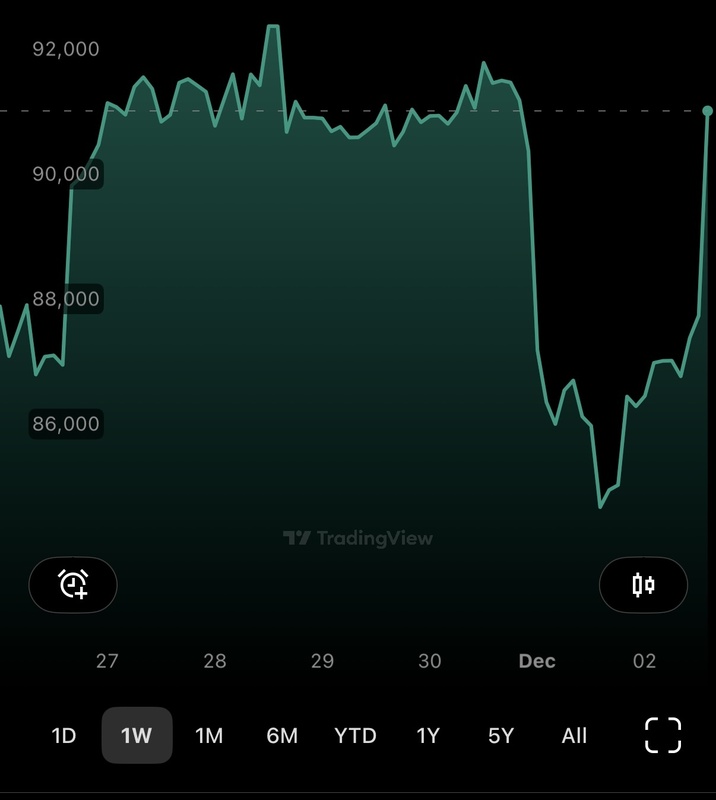Show All-time price history
Viewport: 716px width, 800px height.
coord(574,736)
